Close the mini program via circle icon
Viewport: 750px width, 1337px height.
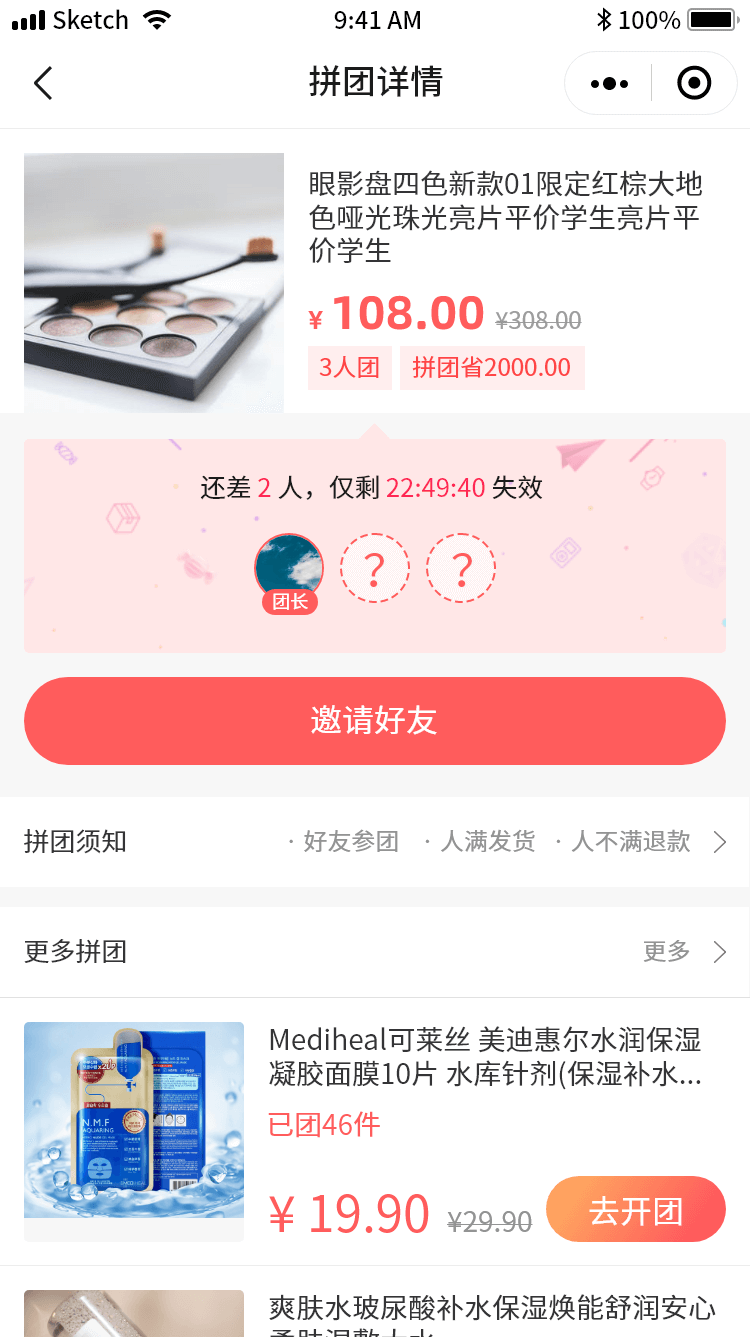click(693, 83)
